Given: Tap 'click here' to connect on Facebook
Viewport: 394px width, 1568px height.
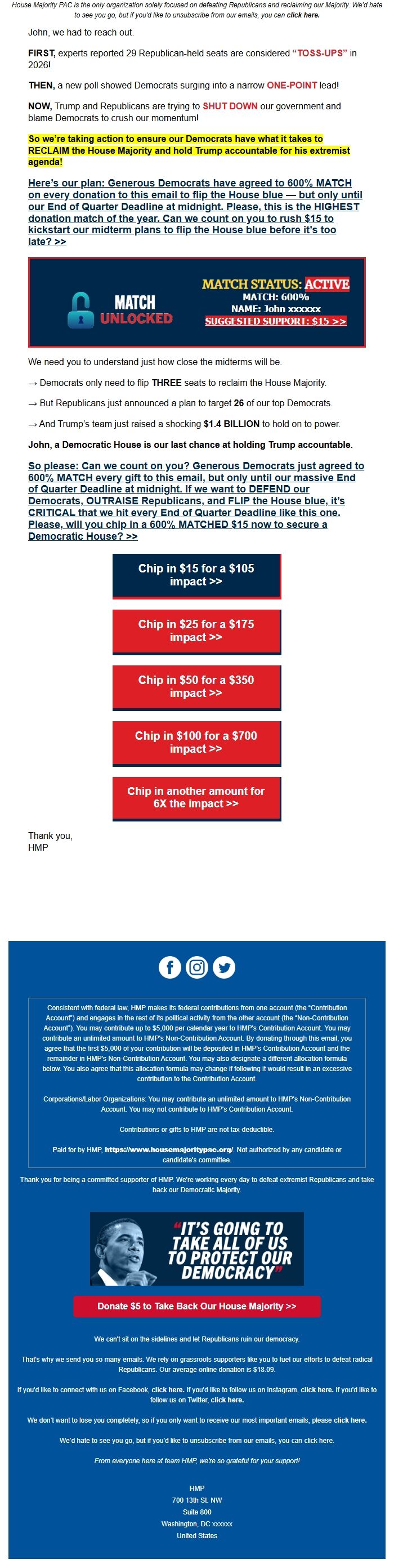Looking at the screenshot, I should (167, 1389).
